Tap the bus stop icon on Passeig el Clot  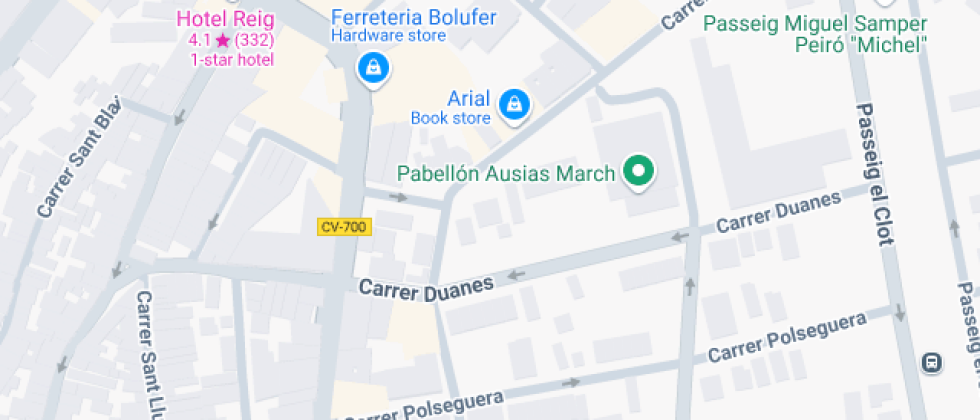932,362
